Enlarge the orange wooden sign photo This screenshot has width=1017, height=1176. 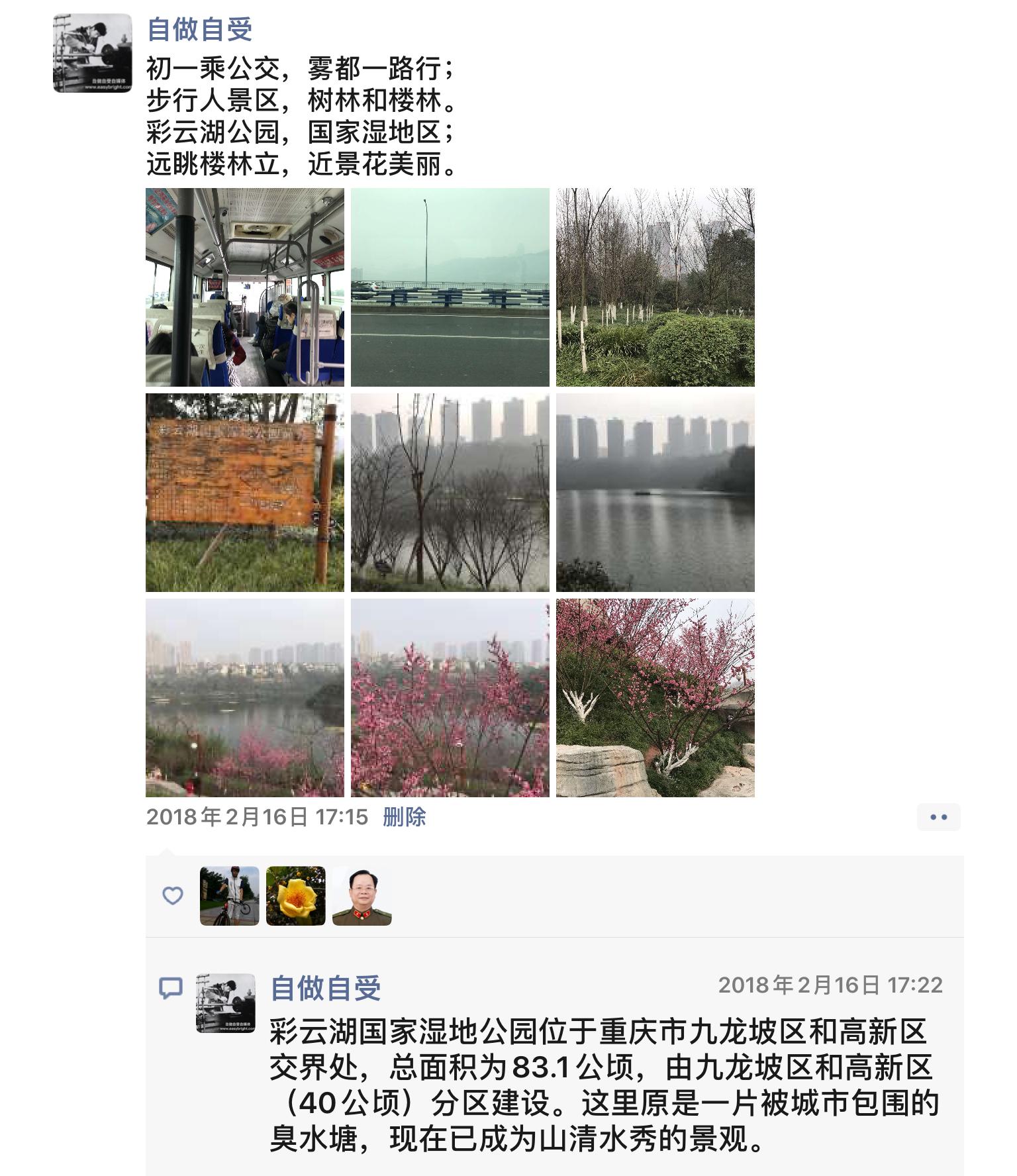[245, 493]
